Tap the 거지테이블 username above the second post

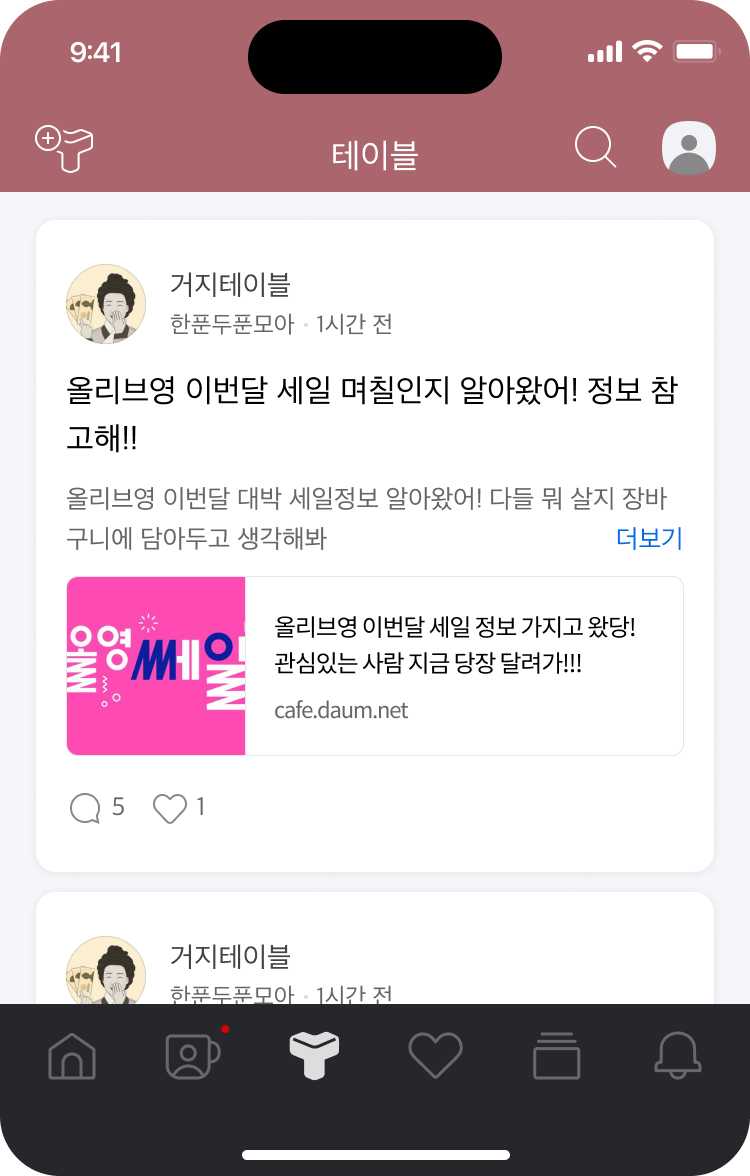tap(229, 957)
